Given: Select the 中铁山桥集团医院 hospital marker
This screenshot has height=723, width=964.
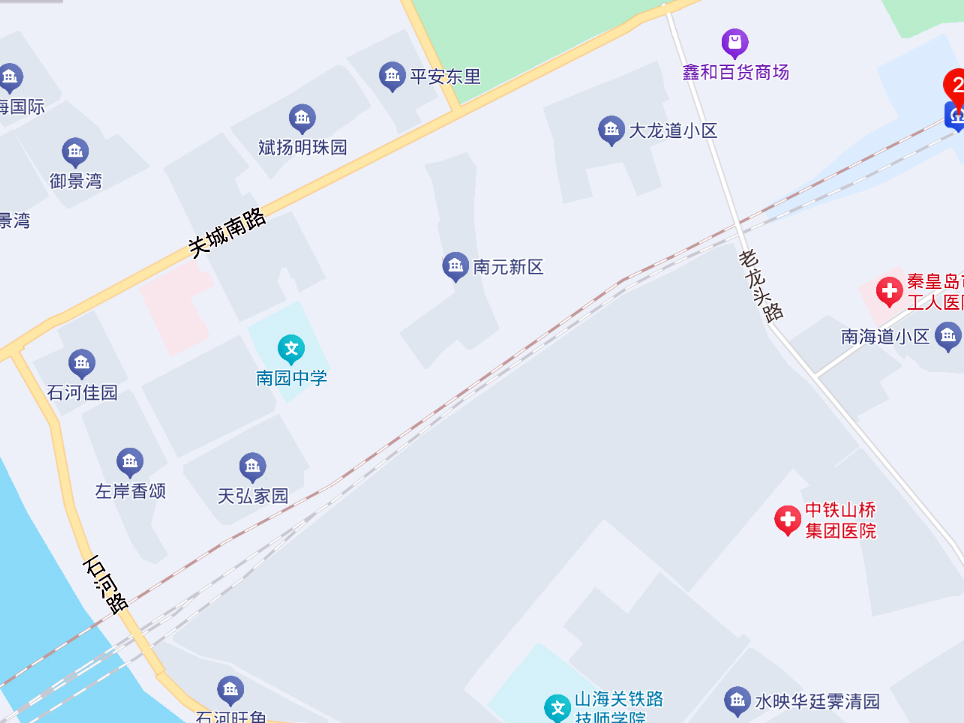Looking at the screenshot, I should coord(788,520).
